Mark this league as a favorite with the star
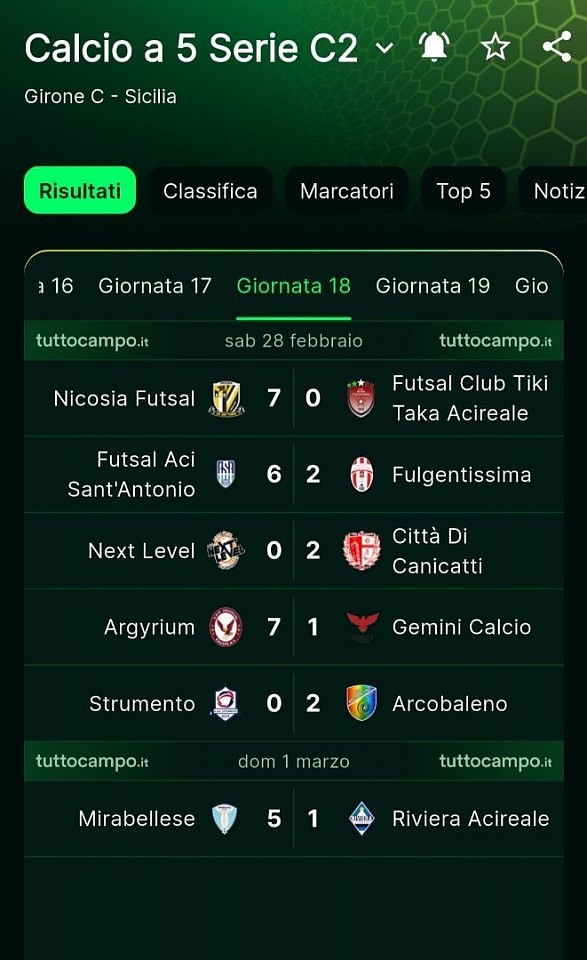 495,47
